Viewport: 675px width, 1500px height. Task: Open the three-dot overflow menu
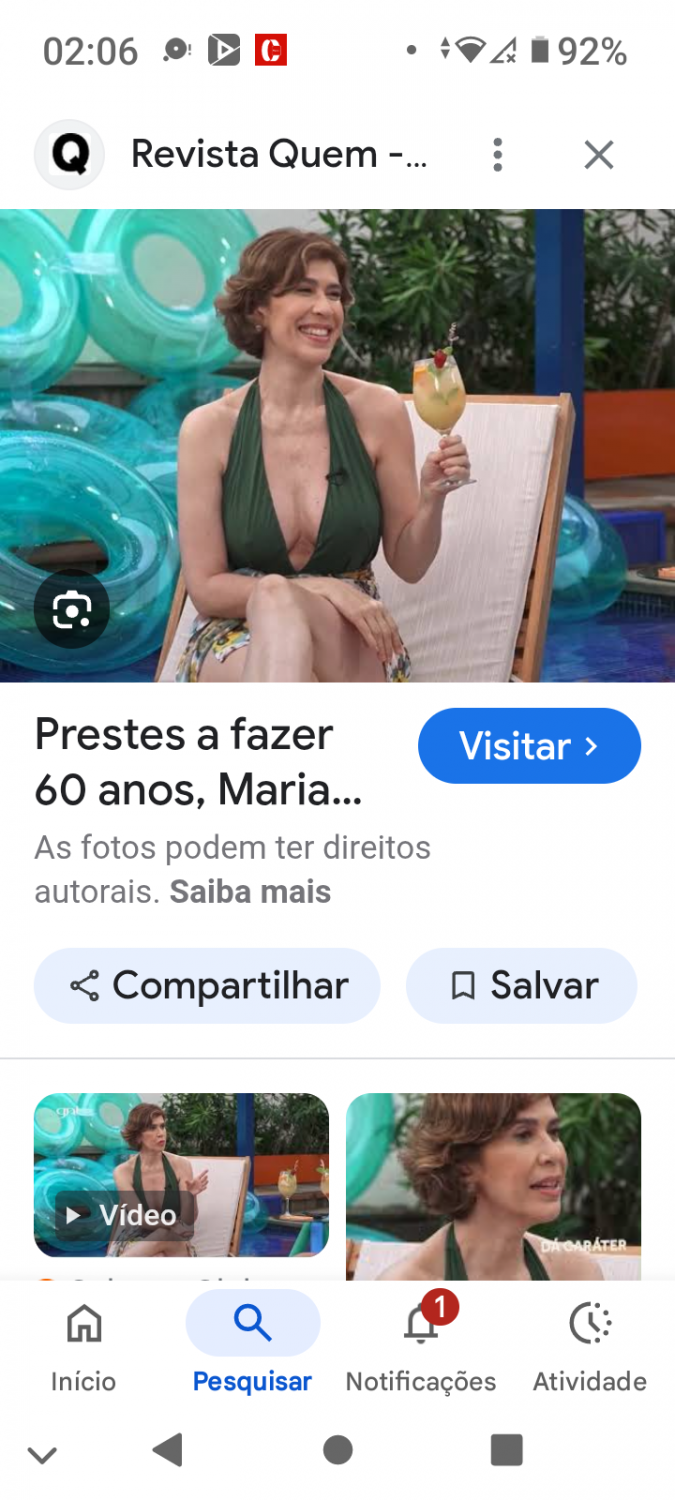tap(497, 155)
